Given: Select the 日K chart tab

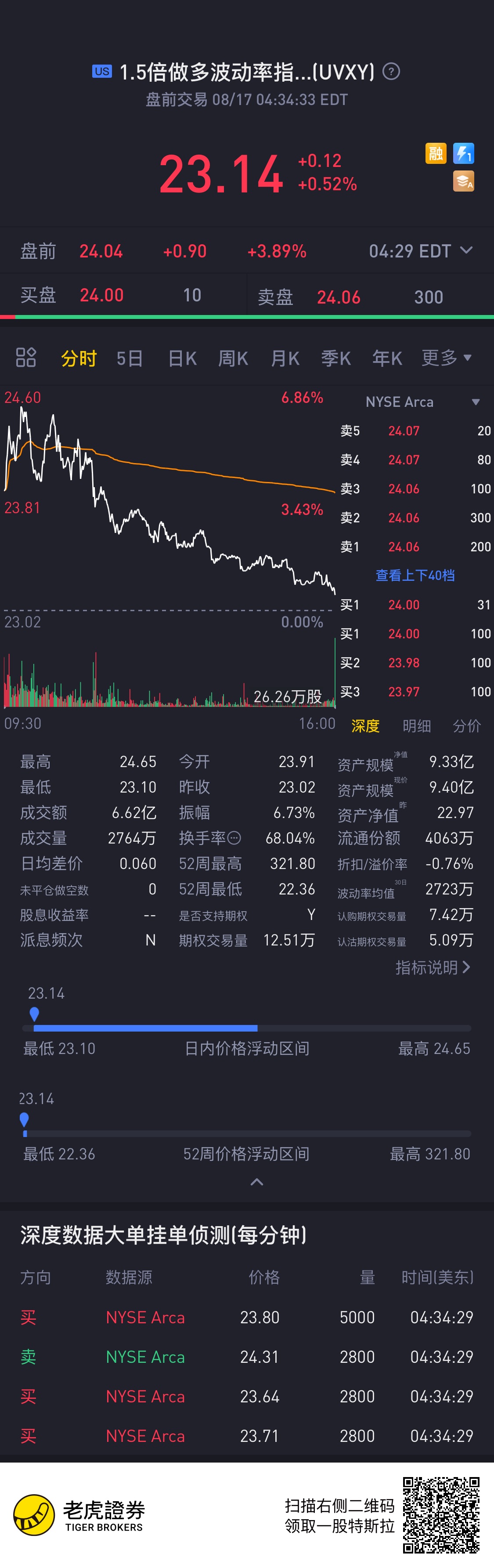Looking at the screenshot, I should 182,359.
